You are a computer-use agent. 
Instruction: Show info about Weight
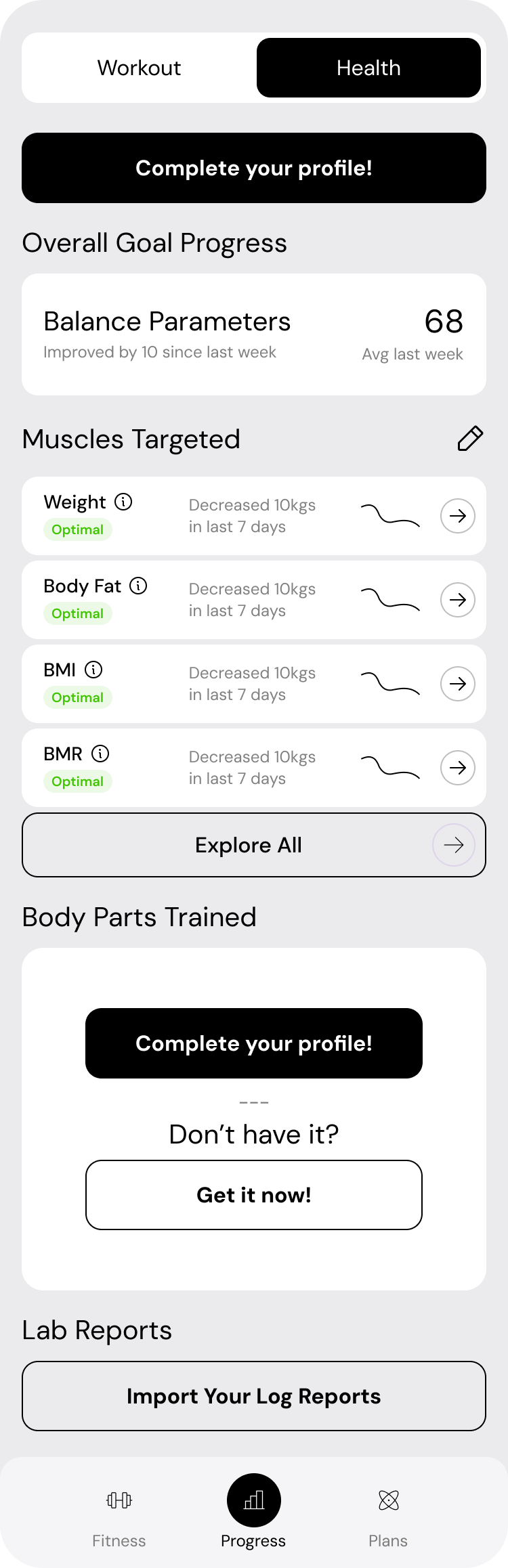(x=123, y=502)
